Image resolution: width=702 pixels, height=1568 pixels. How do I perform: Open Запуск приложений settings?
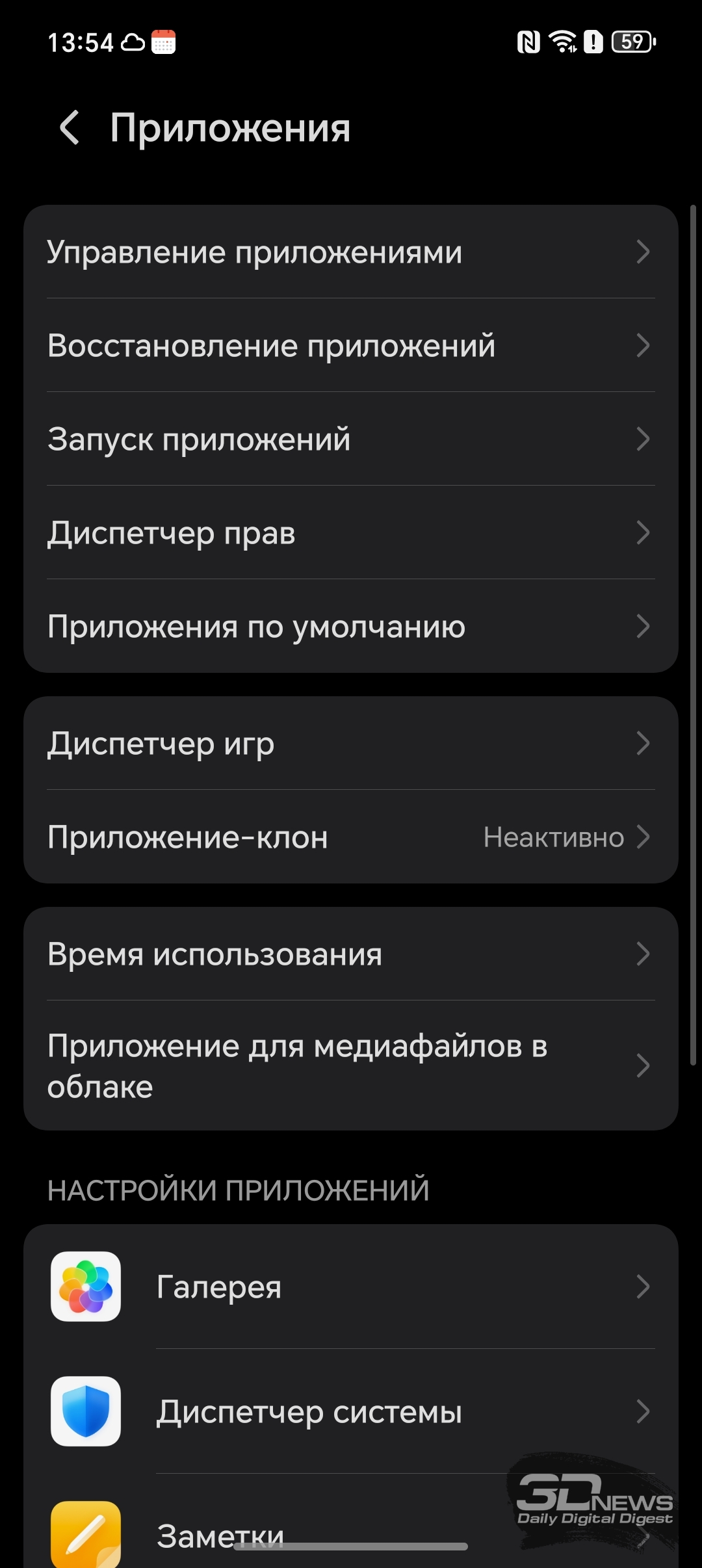point(351,439)
